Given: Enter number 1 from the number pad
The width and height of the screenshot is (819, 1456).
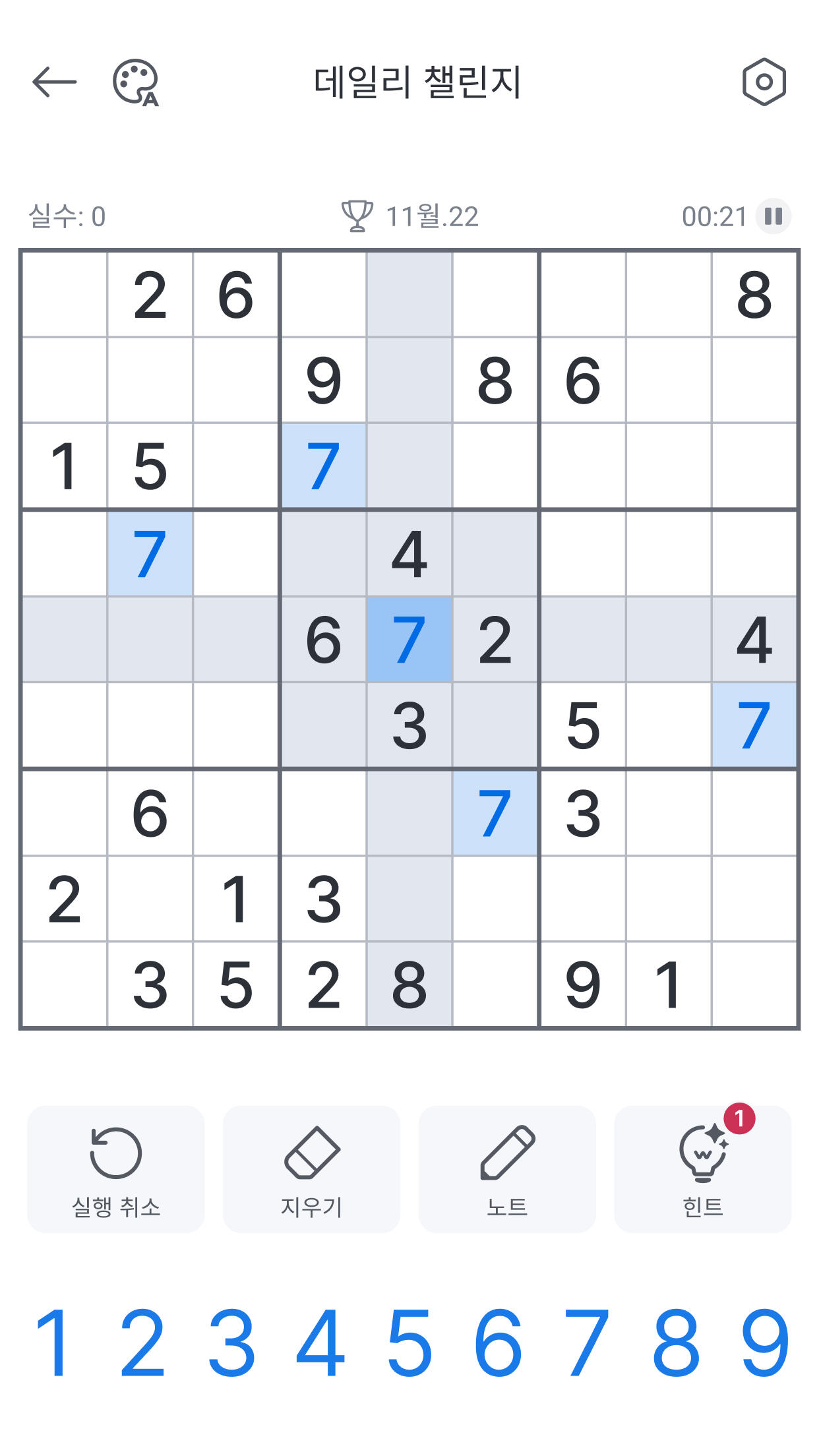Looking at the screenshot, I should pos(52,1343).
